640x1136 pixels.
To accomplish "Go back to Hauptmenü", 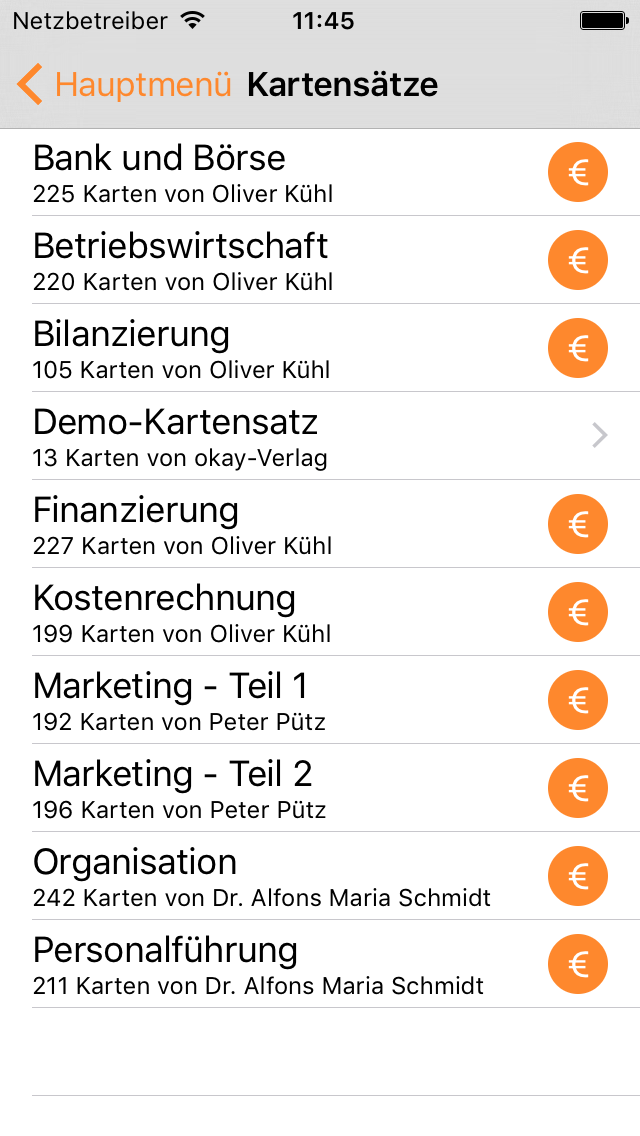I will (x=124, y=85).
